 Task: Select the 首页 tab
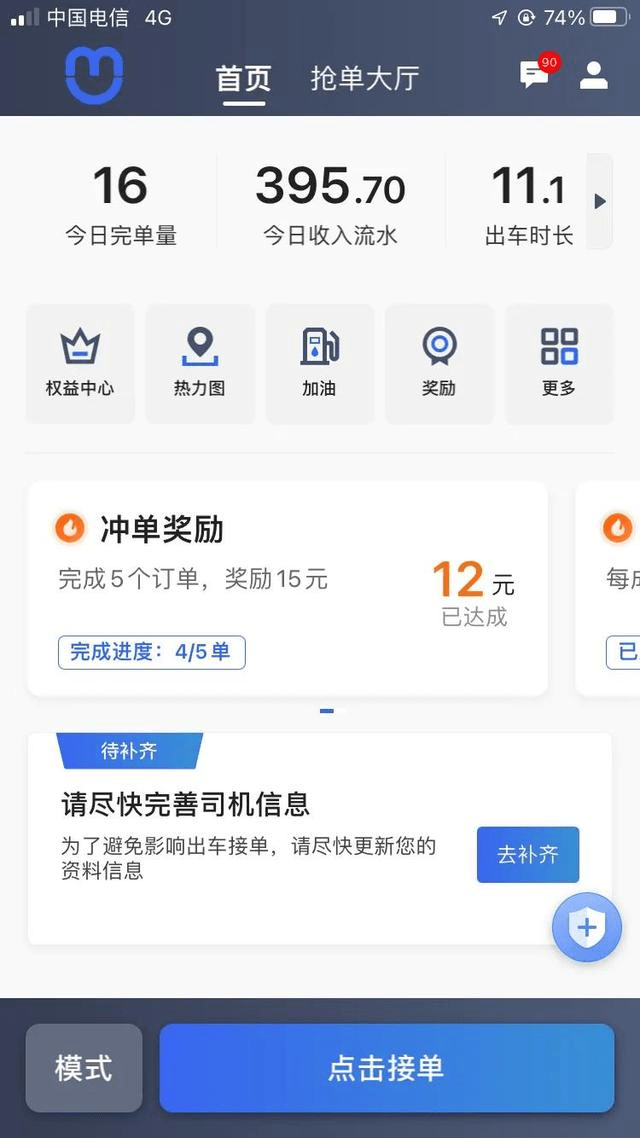243,78
